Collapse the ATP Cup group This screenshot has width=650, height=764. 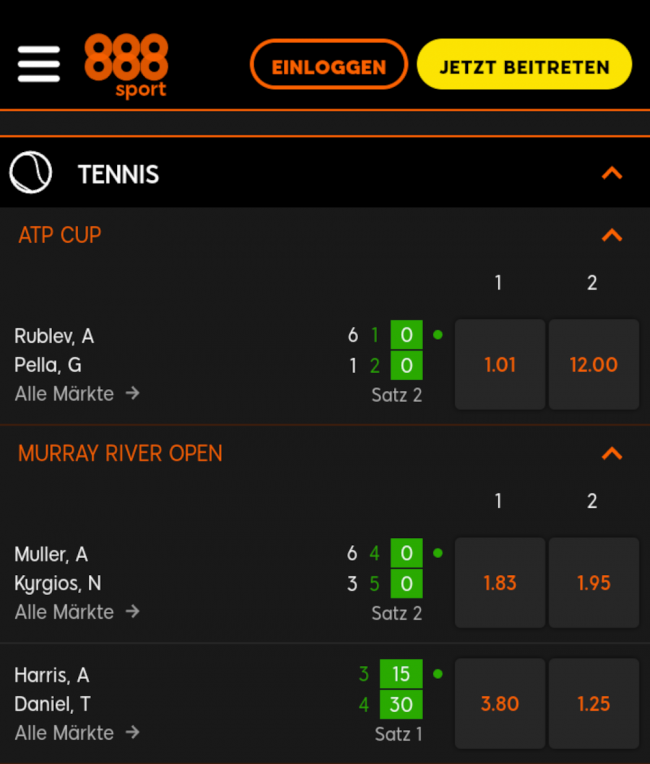(x=612, y=236)
